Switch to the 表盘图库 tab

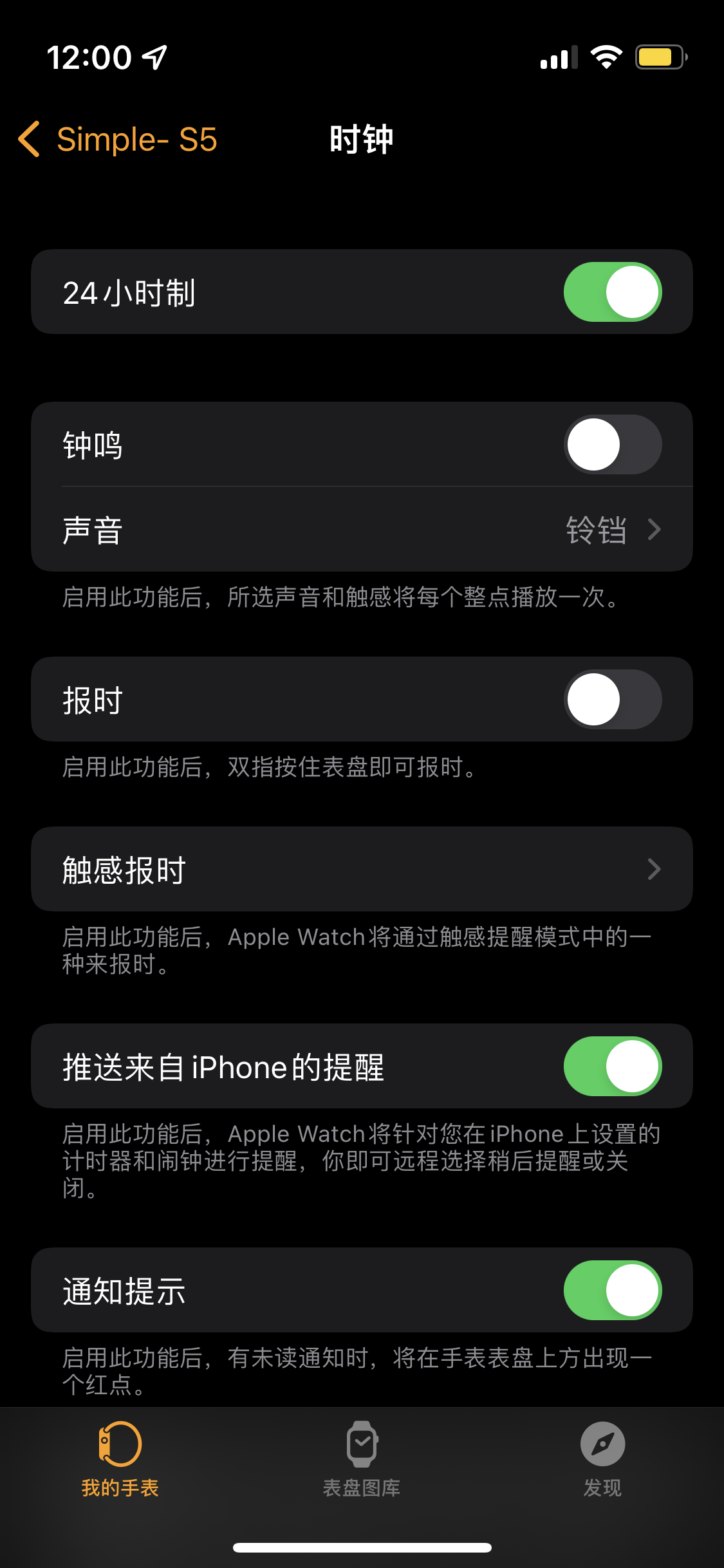362,1459
